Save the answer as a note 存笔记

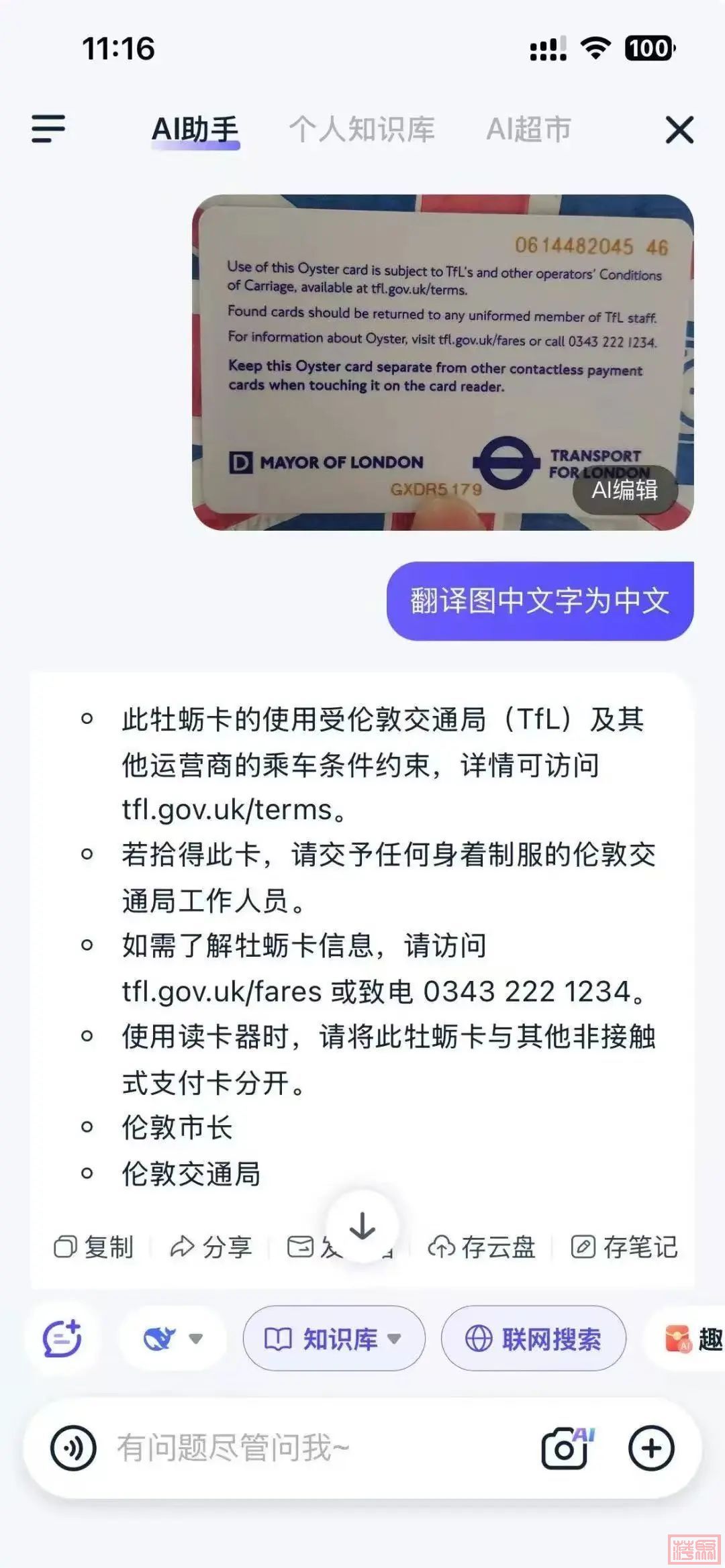coord(624,1247)
